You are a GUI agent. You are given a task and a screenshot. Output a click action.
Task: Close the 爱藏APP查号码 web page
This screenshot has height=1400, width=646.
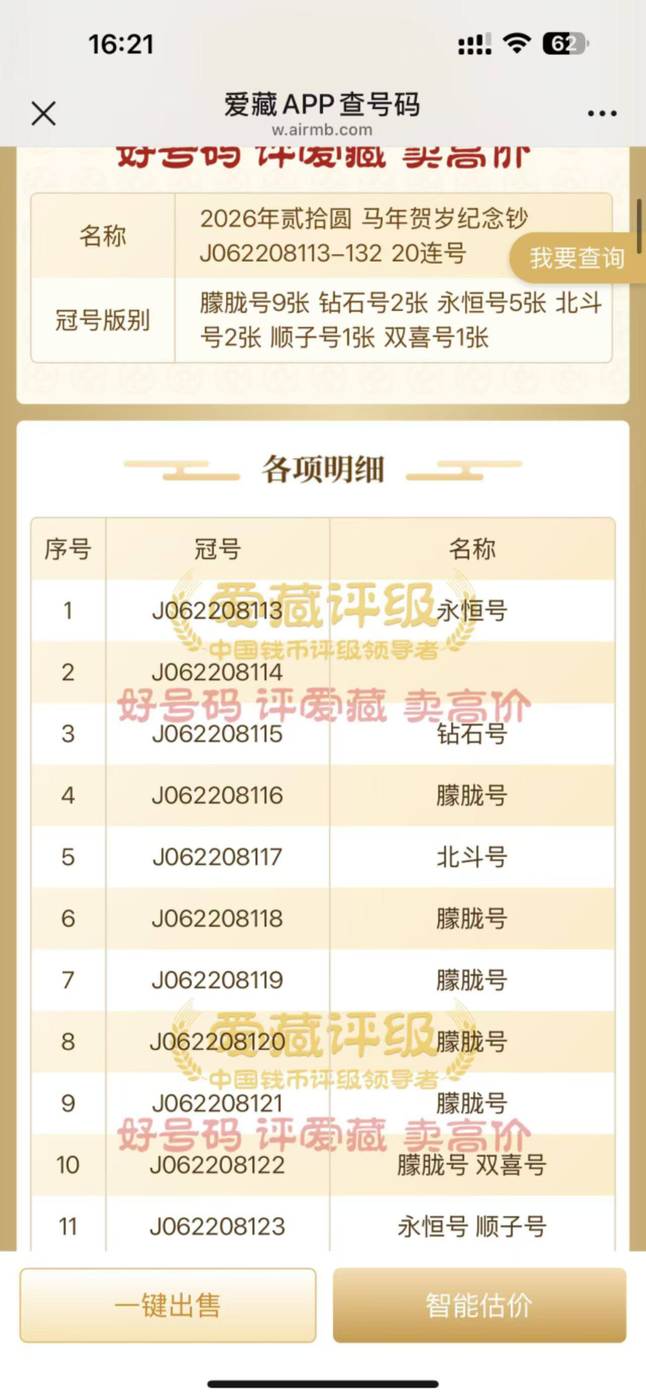pyautogui.click(x=43, y=114)
